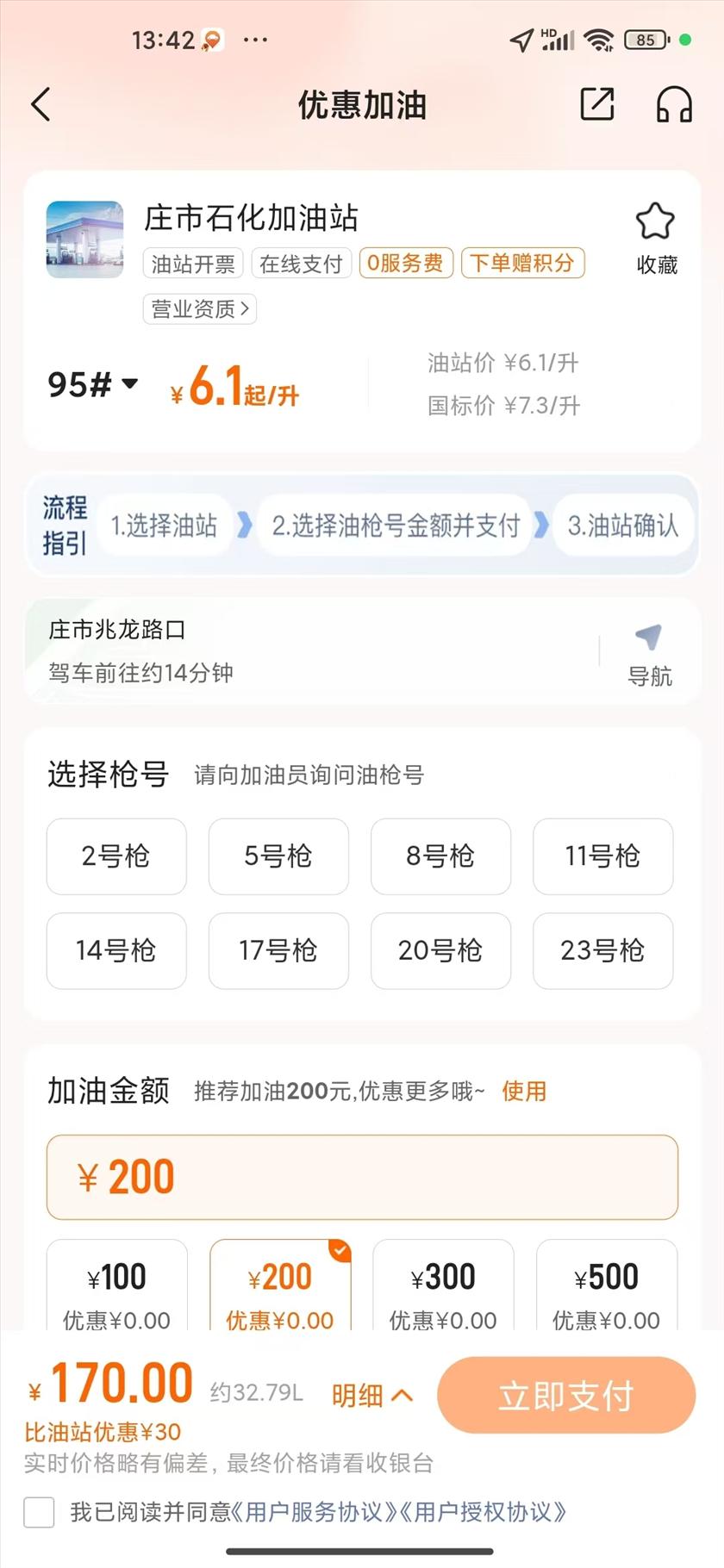Viewport: 724px width, 1568px height.
Task: Share this gas station page
Action: point(596,104)
